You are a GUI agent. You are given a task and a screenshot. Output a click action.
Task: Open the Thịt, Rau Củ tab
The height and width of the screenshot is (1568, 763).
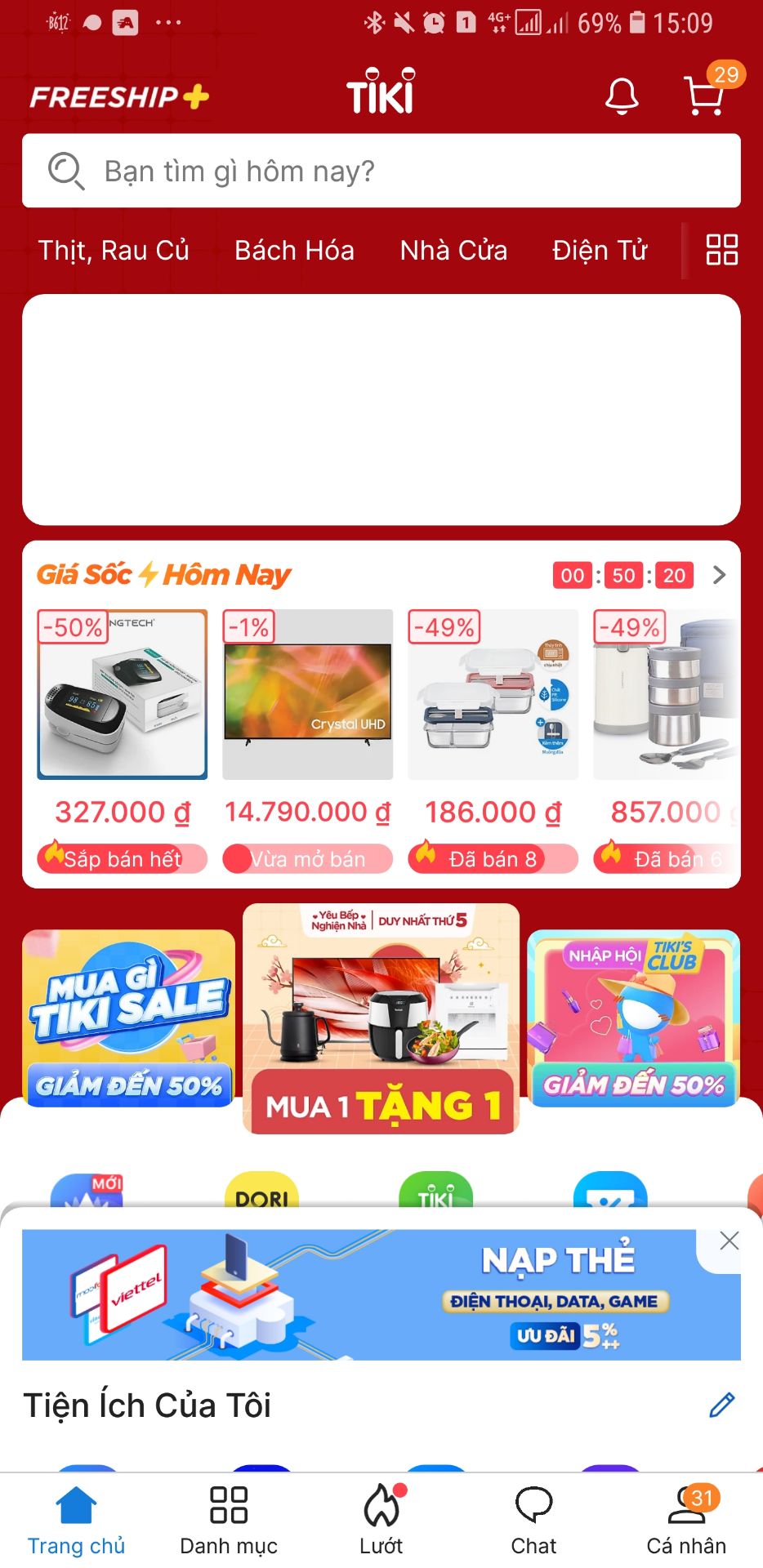112,251
